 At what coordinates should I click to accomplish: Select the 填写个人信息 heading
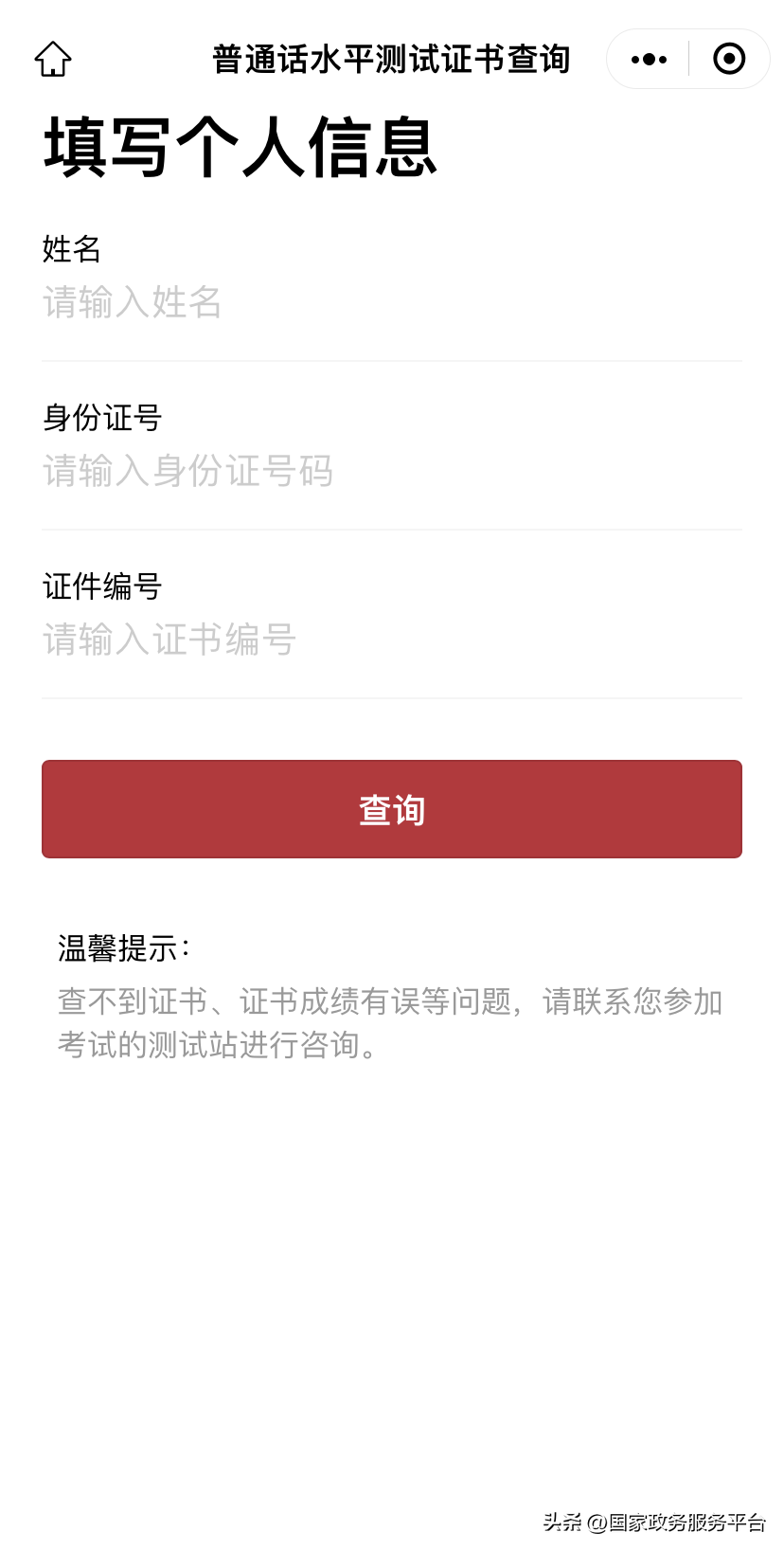coord(238,147)
